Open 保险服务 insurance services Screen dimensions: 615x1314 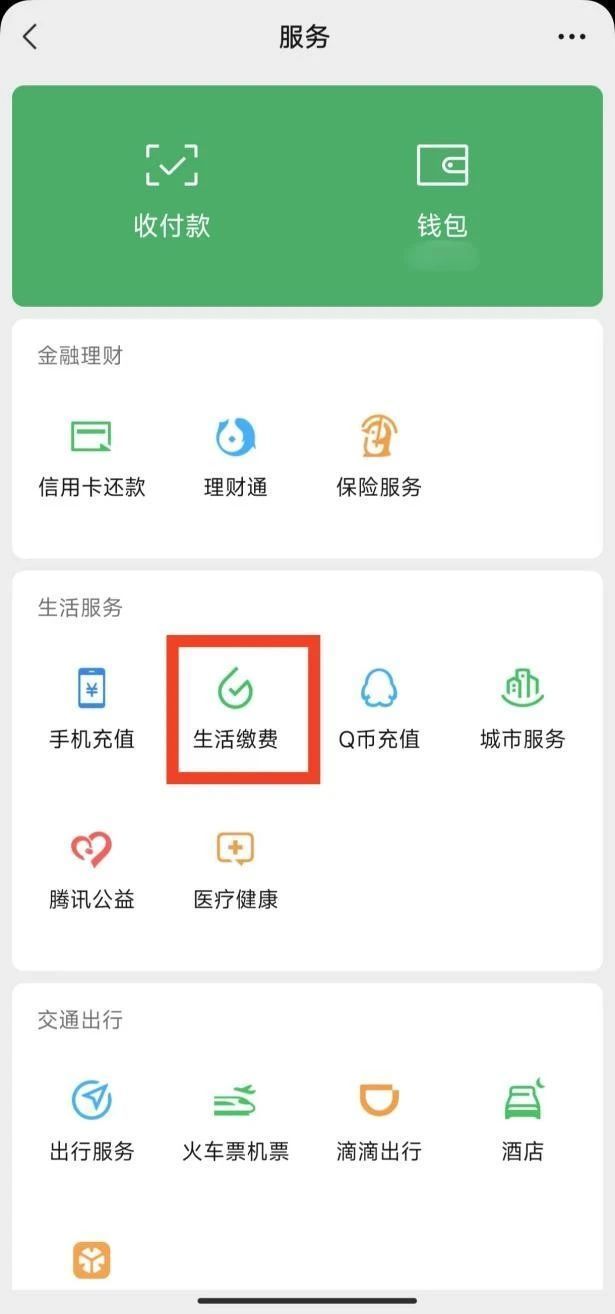tap(379, 457)
